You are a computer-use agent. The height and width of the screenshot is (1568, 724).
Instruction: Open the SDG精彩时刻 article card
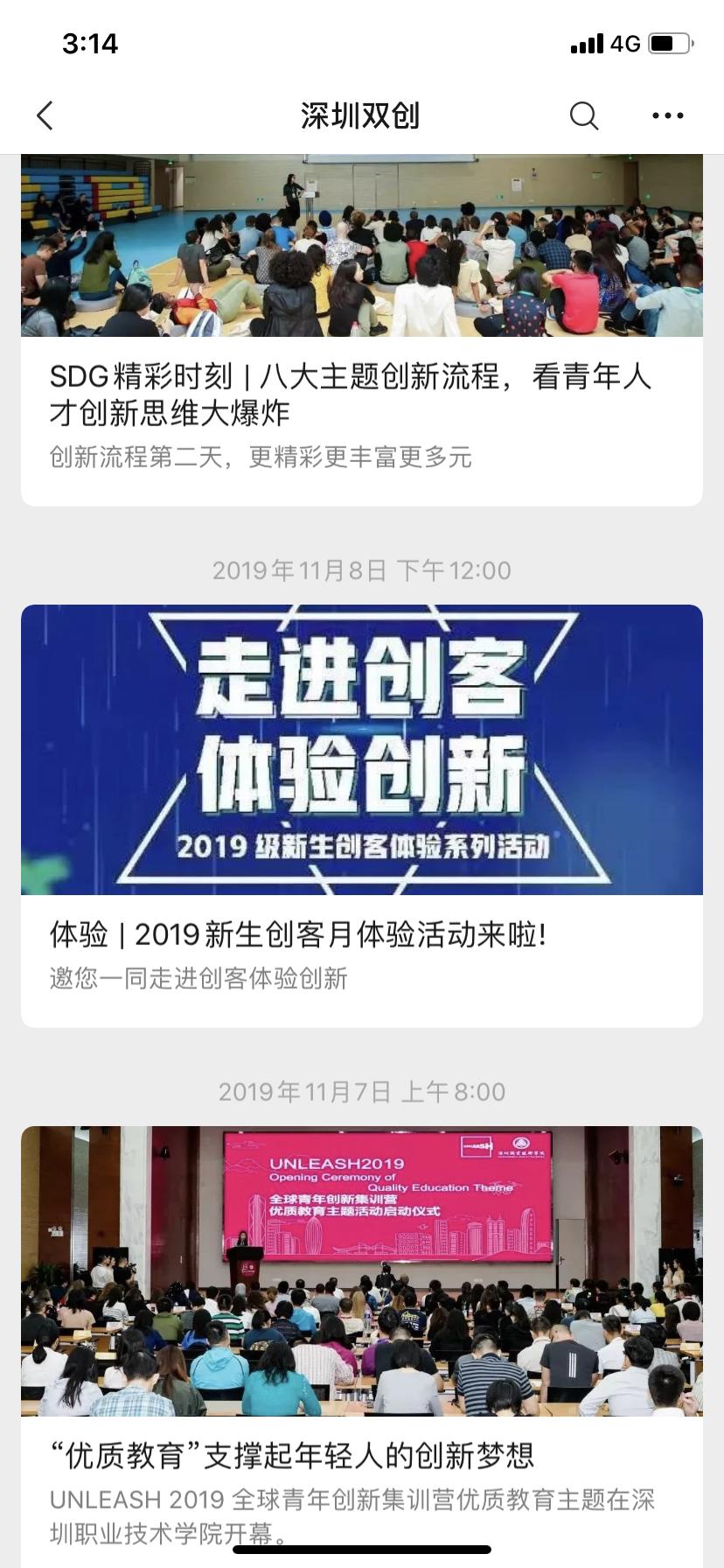(350, 395)
